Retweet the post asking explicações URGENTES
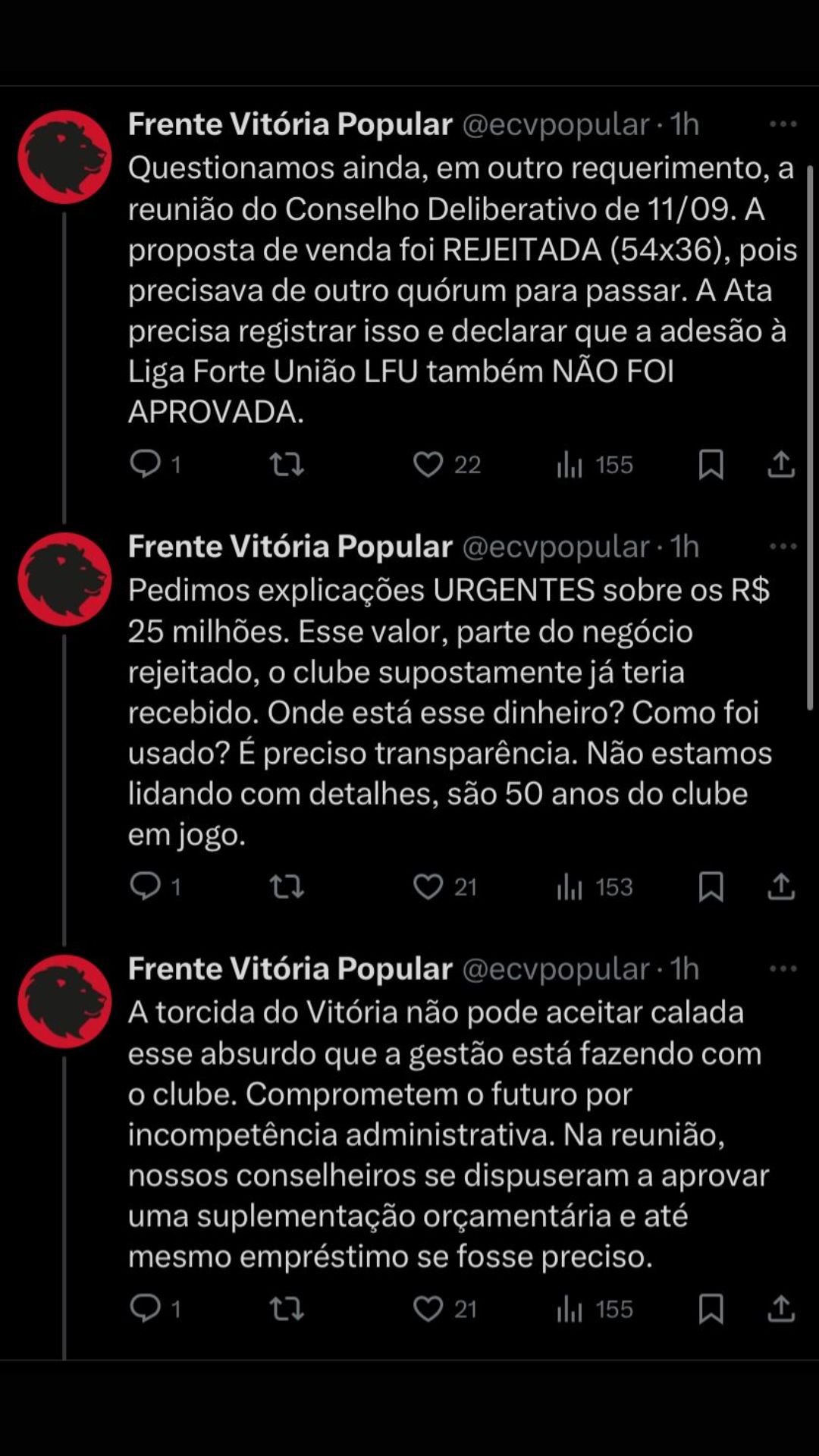The height and width of the screenshot is (1456, 819). click(287, 886)
